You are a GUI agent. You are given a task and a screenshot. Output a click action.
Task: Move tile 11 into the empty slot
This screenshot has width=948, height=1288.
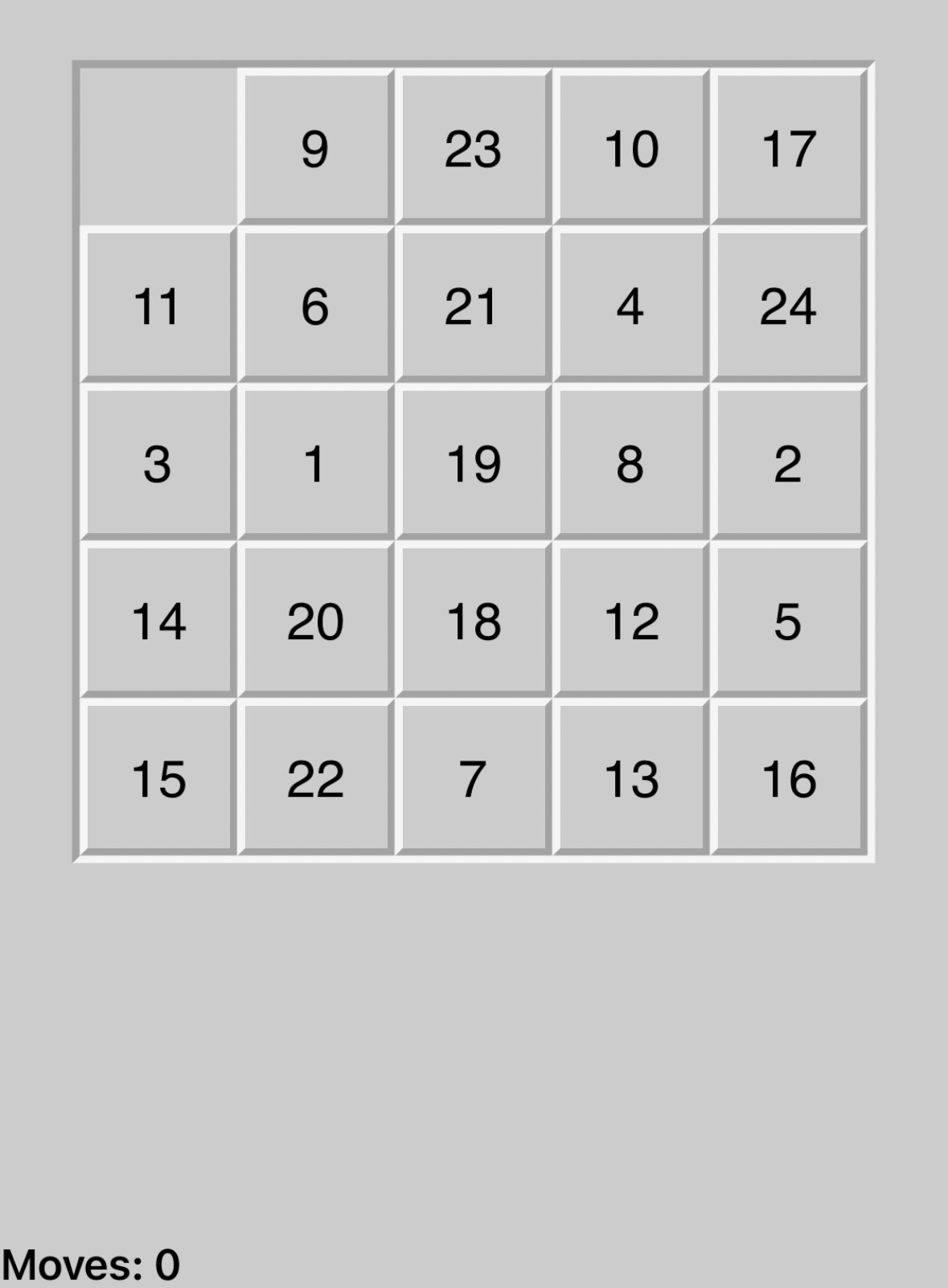[158, 305]
